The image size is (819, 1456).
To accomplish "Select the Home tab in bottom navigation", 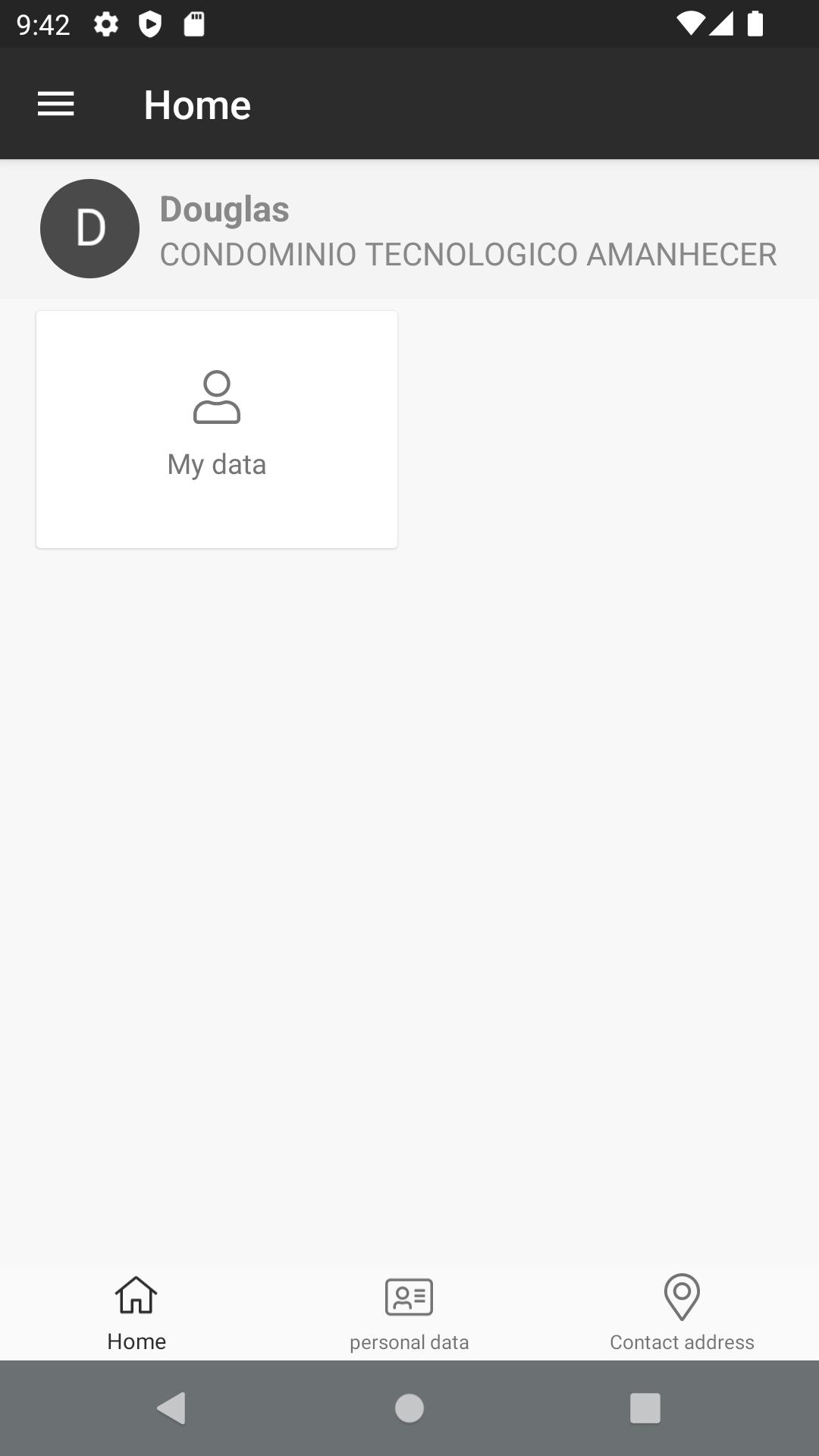I will point(136,1313).
